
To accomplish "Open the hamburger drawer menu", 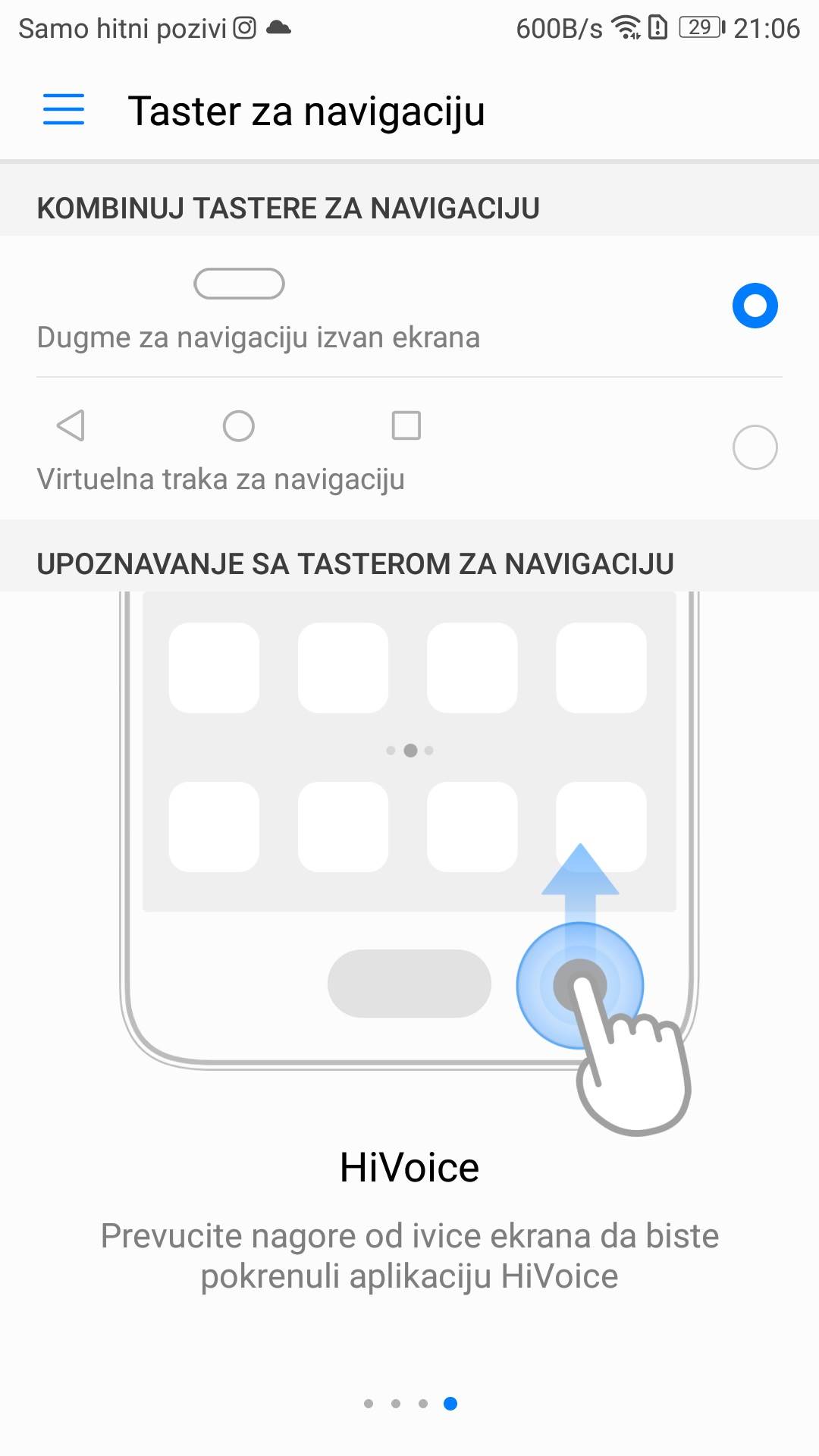I will click(x=64, y=110).
